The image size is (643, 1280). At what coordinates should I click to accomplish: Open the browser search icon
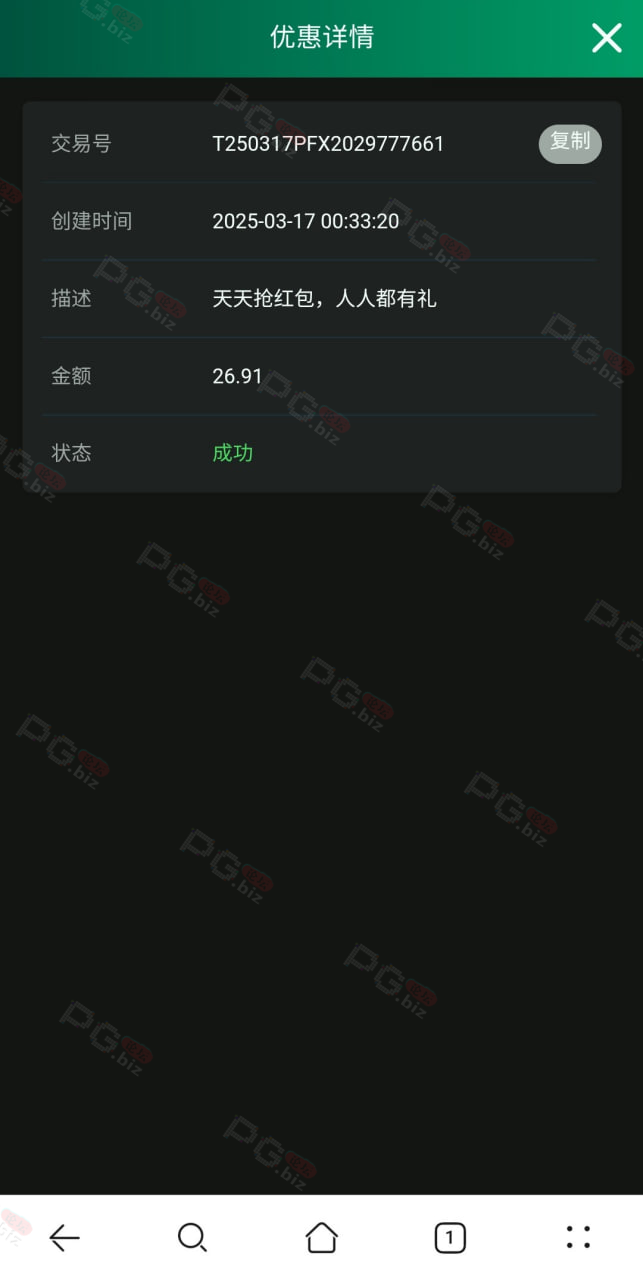tap(192, 1238)
